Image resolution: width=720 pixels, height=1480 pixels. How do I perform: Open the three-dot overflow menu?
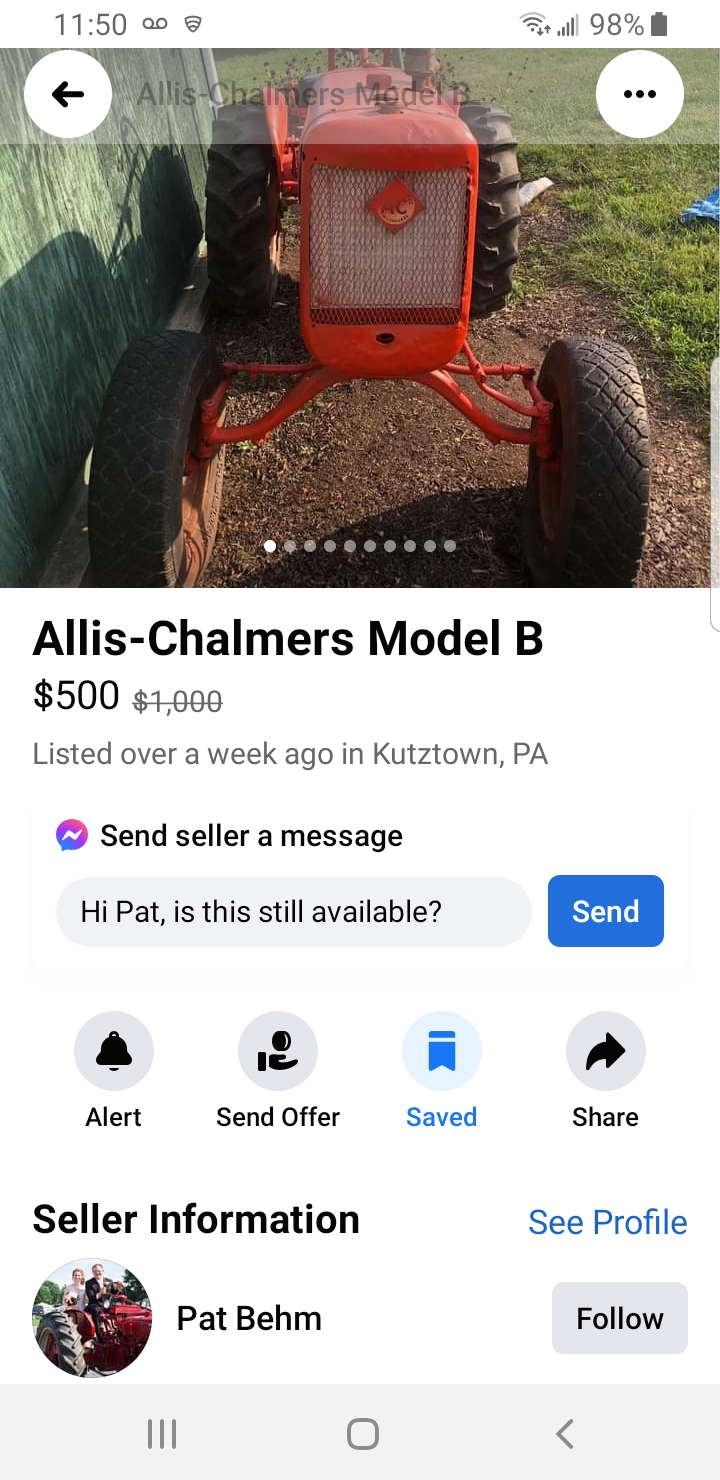point(639,95)
